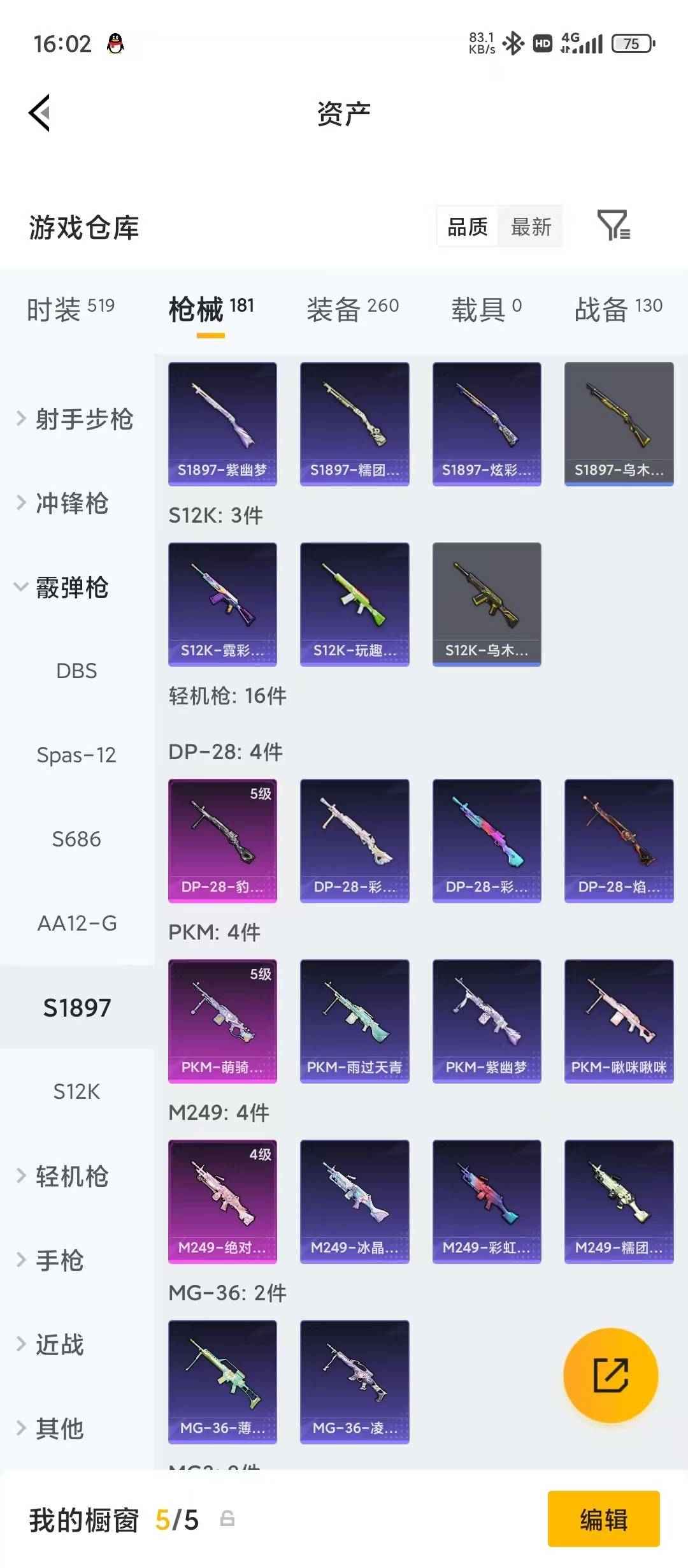Screen dimensions: 688x1568
Task: Open the 5级 DP-28 skin thumbnail
Action: coord(222,840)
